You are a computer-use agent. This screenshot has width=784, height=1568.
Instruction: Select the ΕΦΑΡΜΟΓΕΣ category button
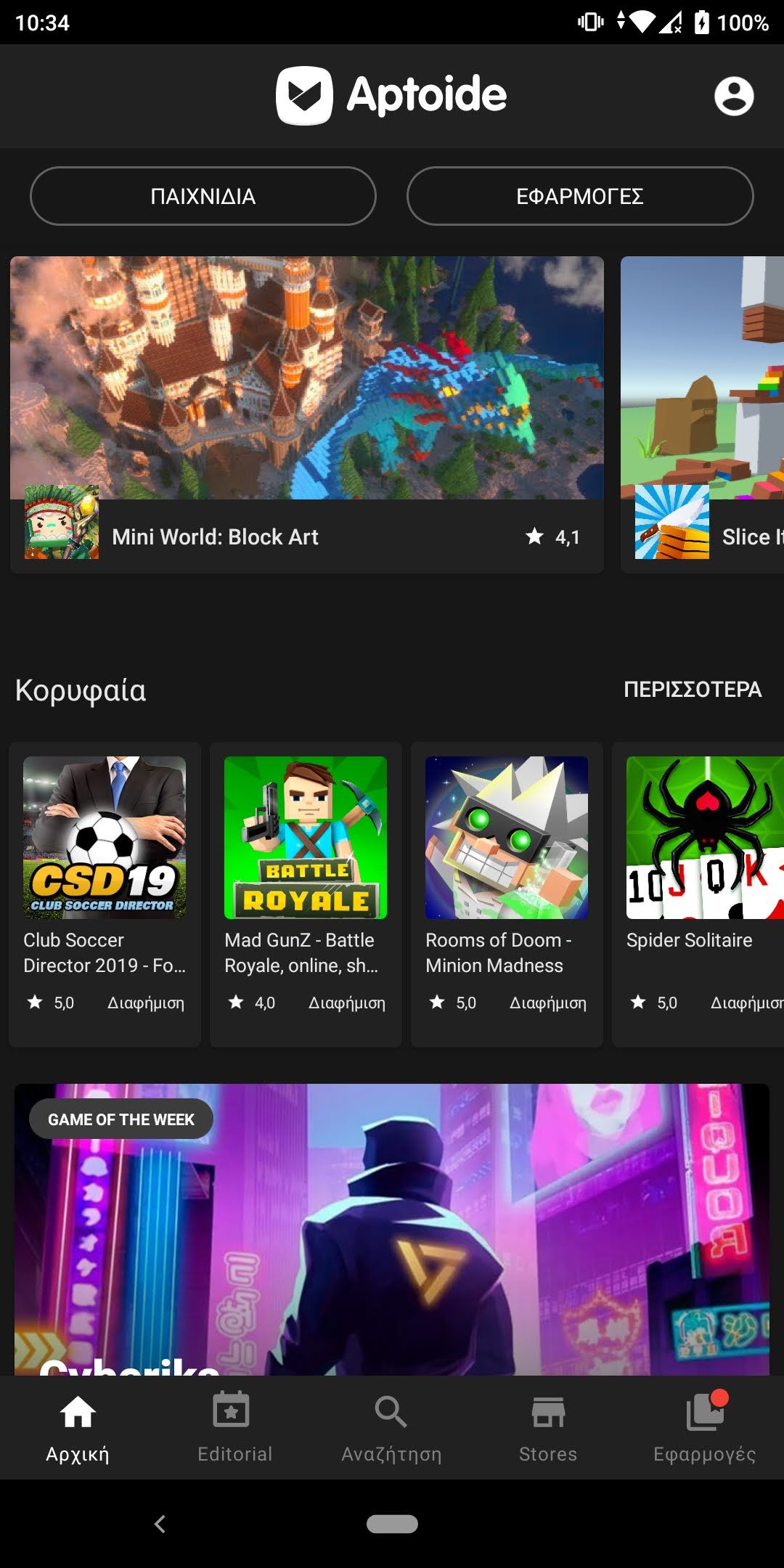pyautogui.click(x=579, y=196)
